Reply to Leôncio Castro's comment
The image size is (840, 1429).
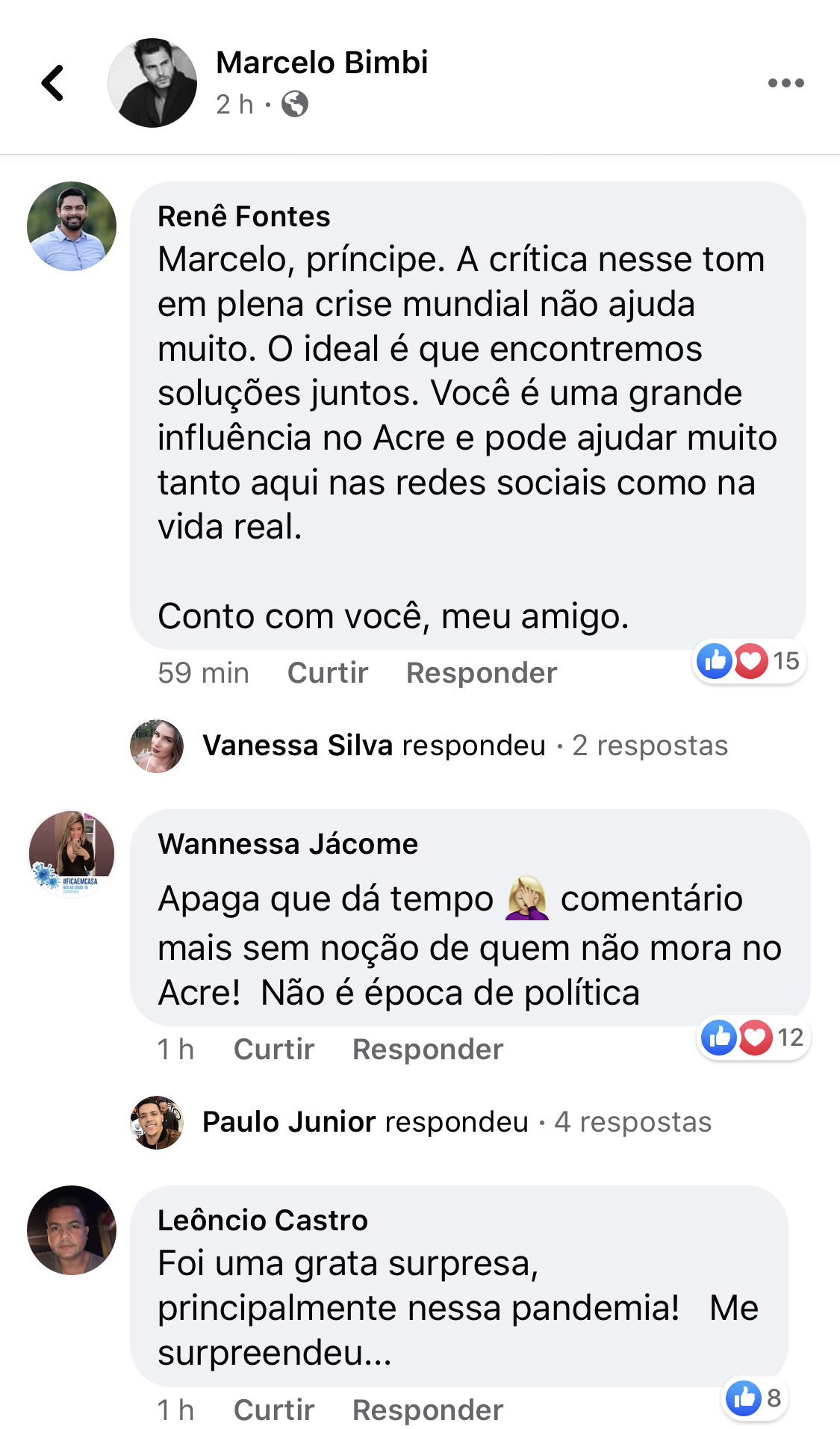click(428, 1410)
